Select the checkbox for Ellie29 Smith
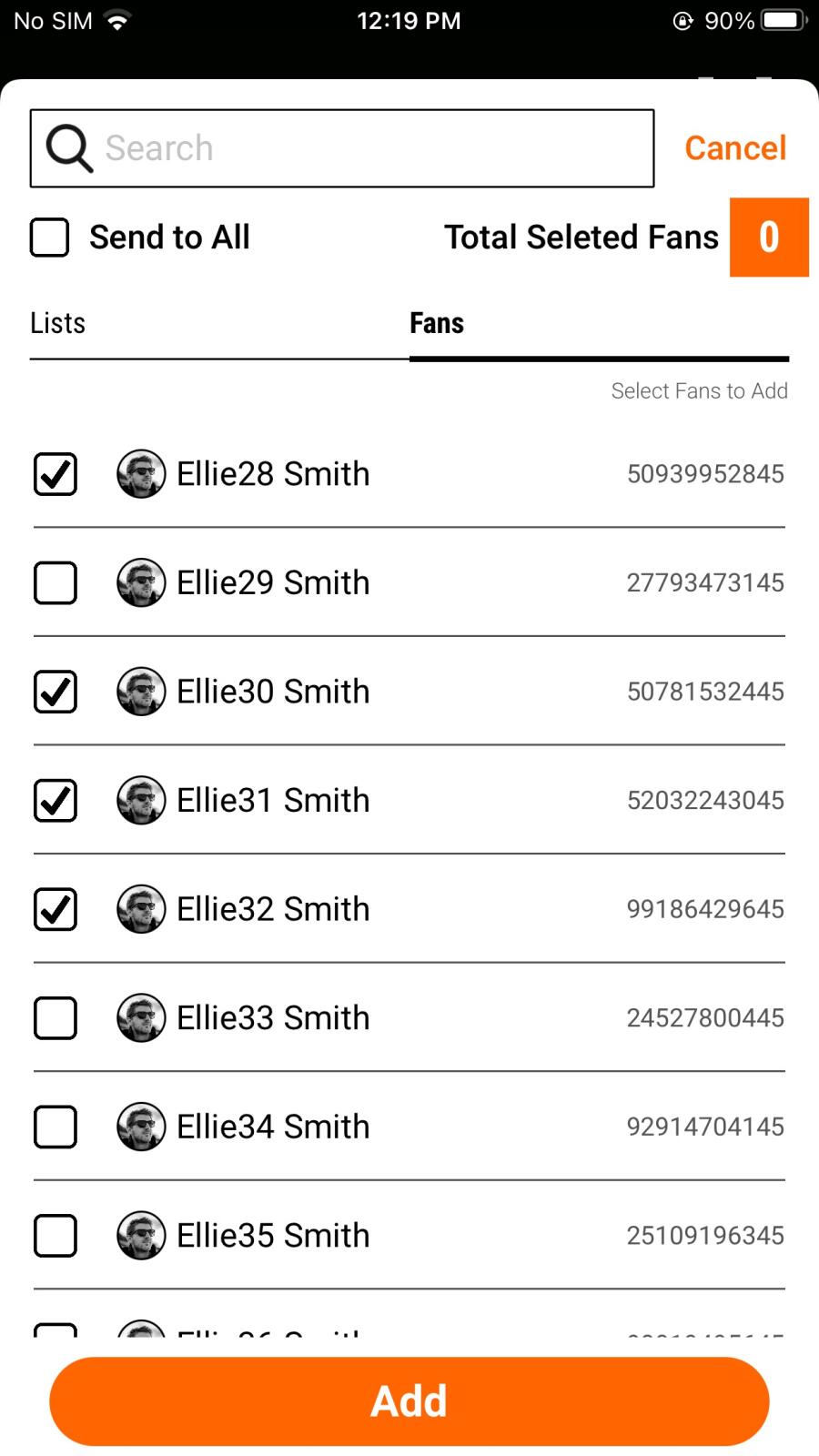This screenshot has height=1456, width=819. (x=56, y=582)
